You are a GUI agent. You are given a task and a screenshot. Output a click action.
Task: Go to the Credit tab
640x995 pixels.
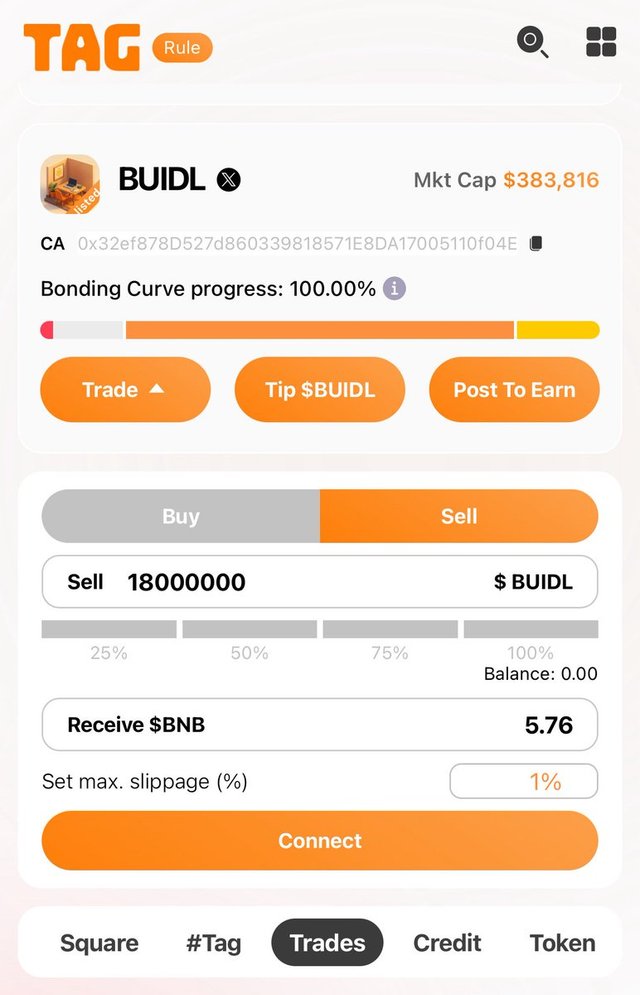[x=447, y=943]
